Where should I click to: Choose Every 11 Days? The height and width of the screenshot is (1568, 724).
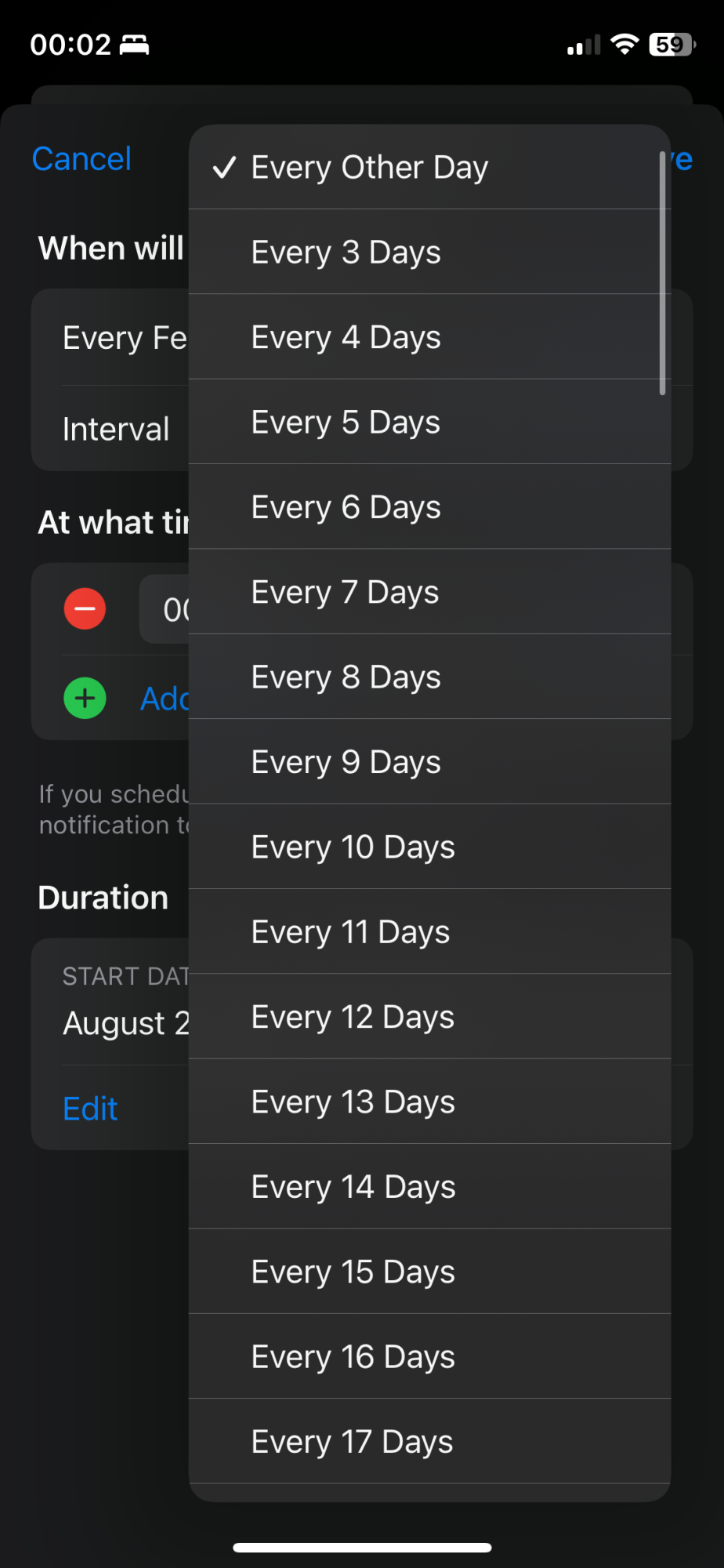click(429, 932)
